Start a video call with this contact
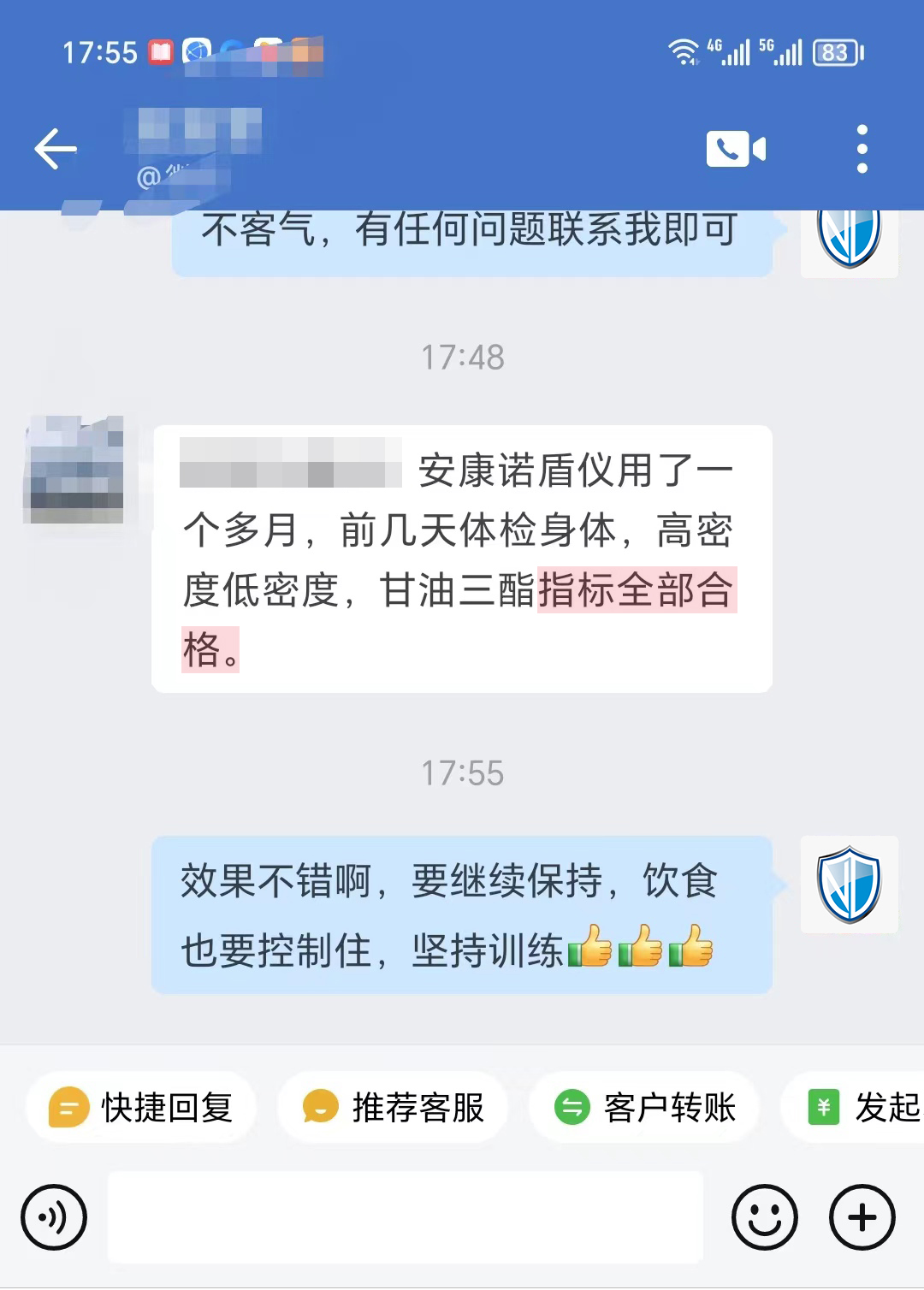This screenshot has height=1290, width=924. coord(737,148)
